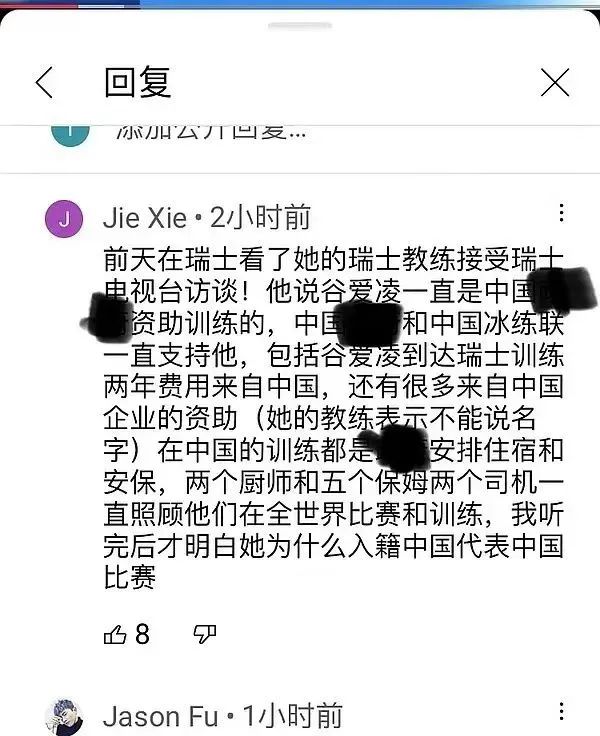Like Jie Xie's comment
This screenshot has height=736, width=600.
116,633
